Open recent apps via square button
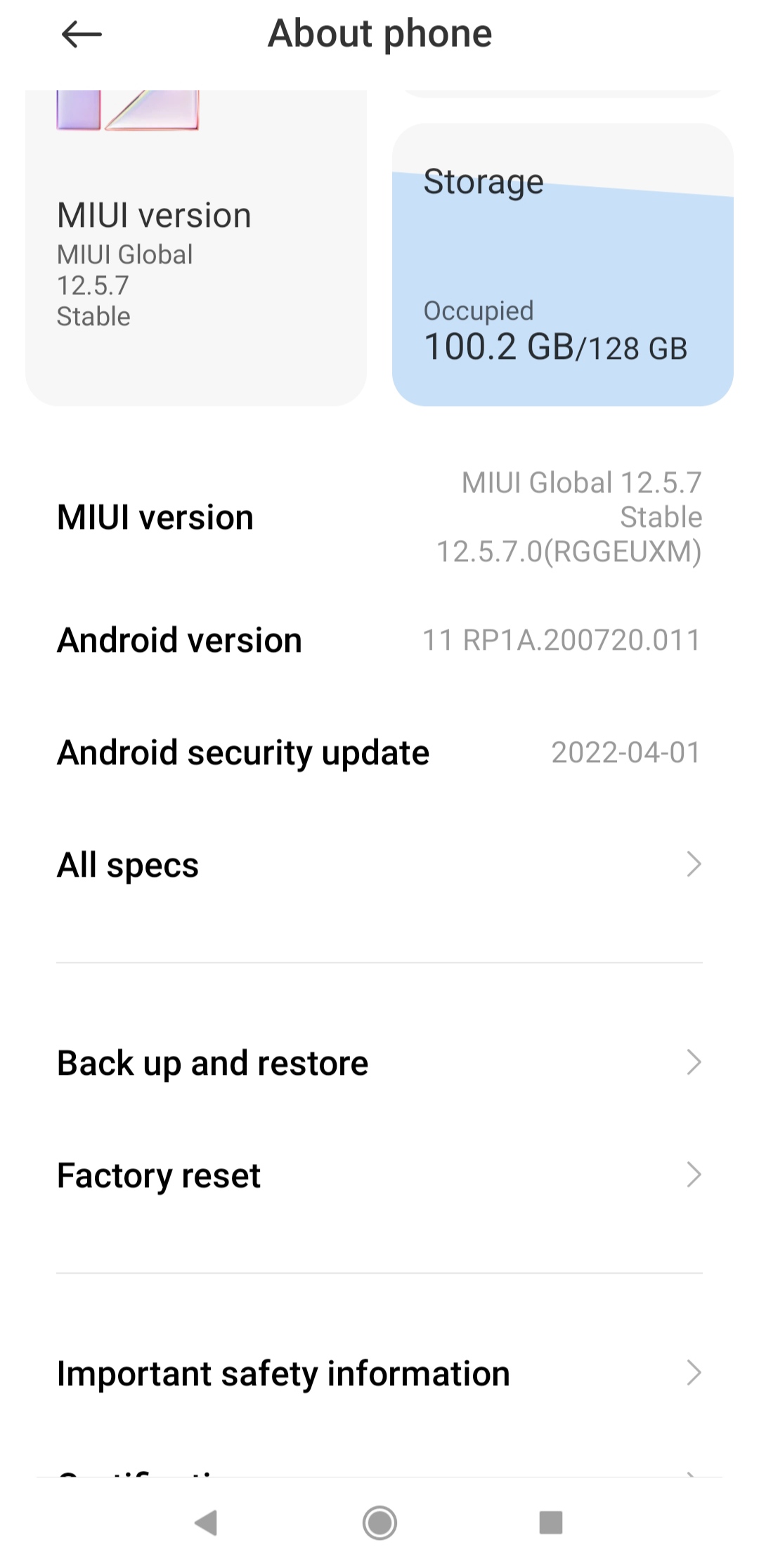759x1568 pixels. click(551, 1523)
